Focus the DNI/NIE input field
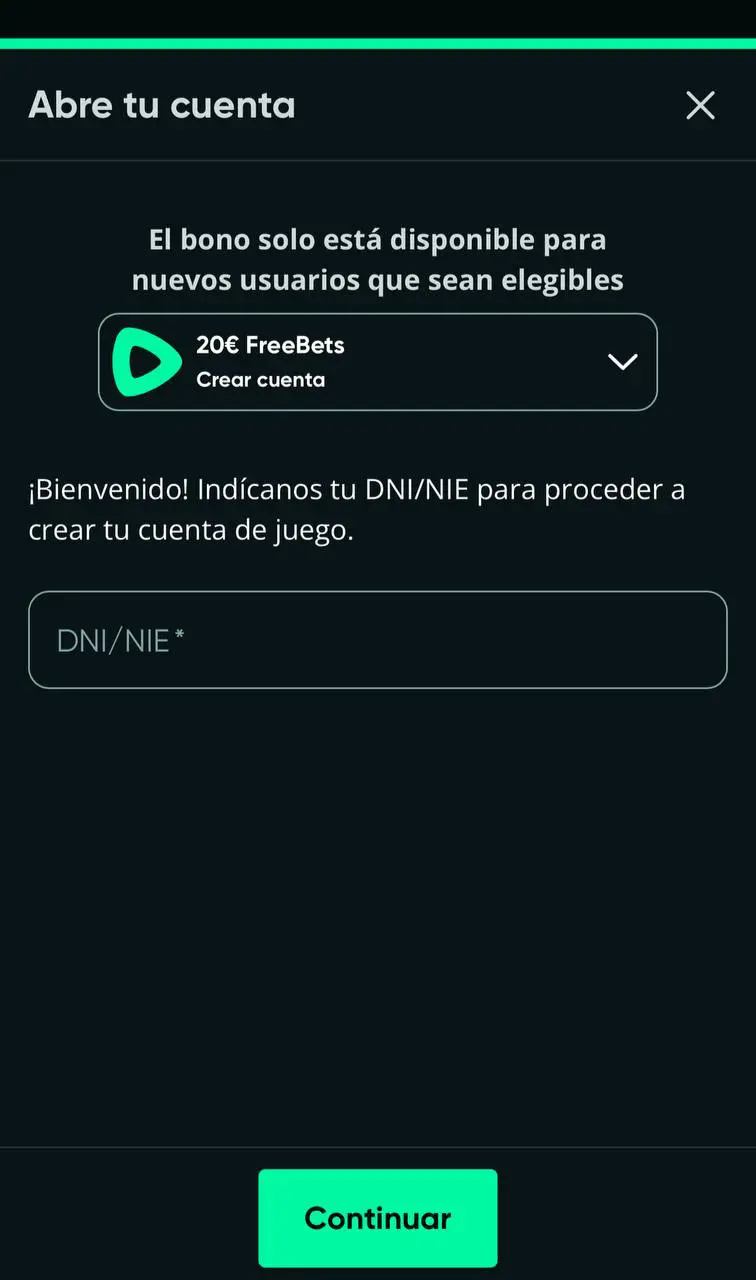Image resolution: width=756 pixels, height=1280 pixels. [378, 640]
